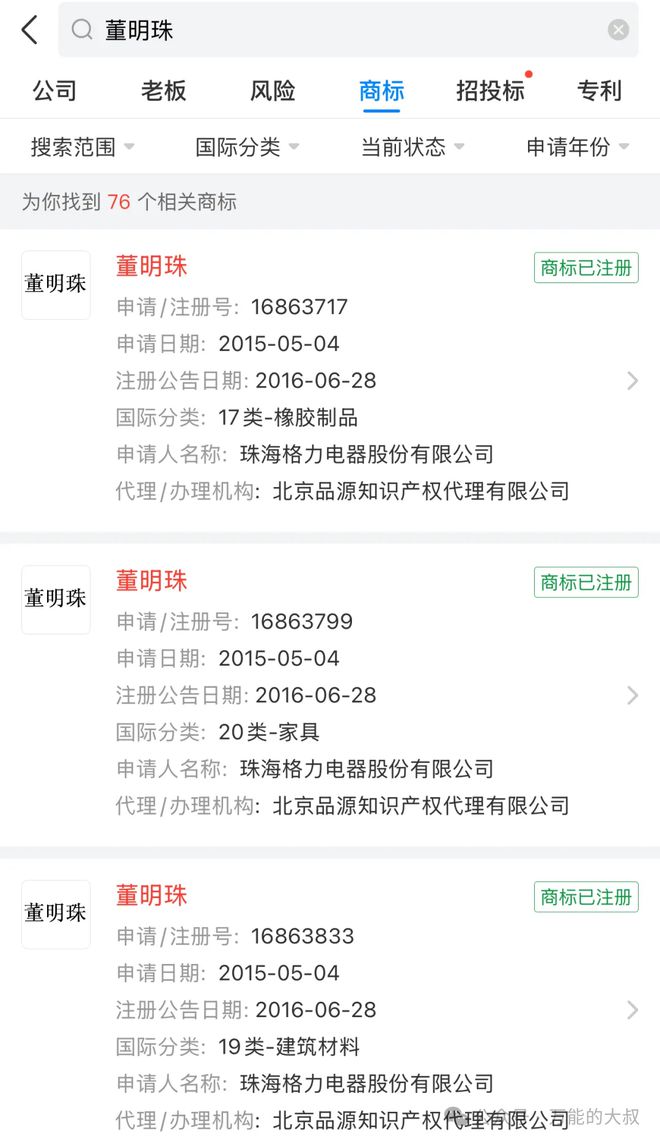Open the 风险 tab
Screen dimensions: 660x1143
[272, 91]
